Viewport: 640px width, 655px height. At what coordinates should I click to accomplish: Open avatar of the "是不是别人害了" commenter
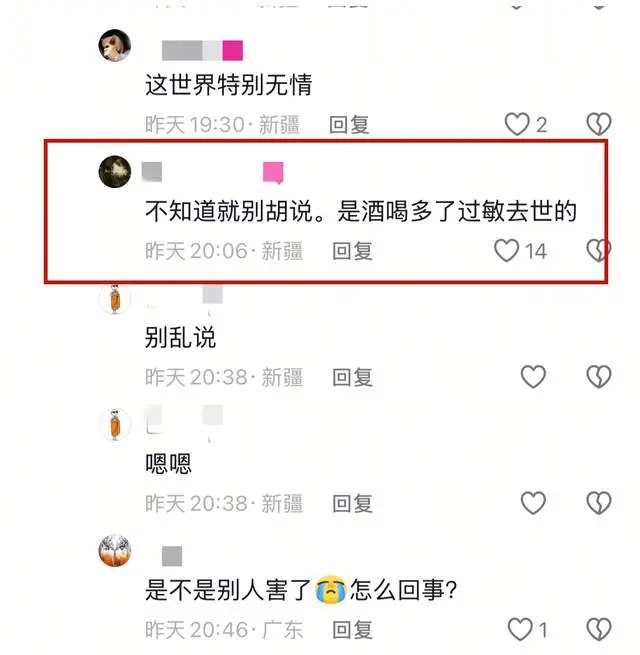(115, 551)
